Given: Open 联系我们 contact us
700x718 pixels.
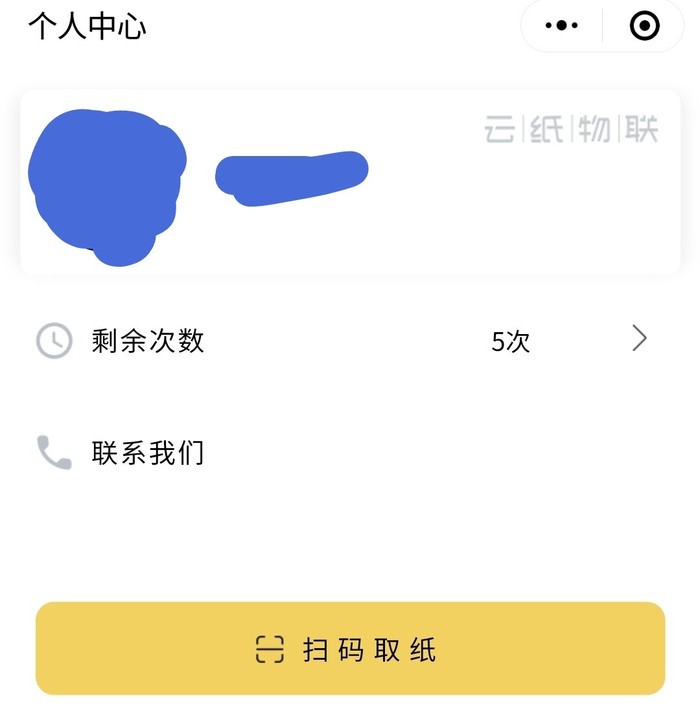Looking at the screenshot, I should [x=147, y=453].
